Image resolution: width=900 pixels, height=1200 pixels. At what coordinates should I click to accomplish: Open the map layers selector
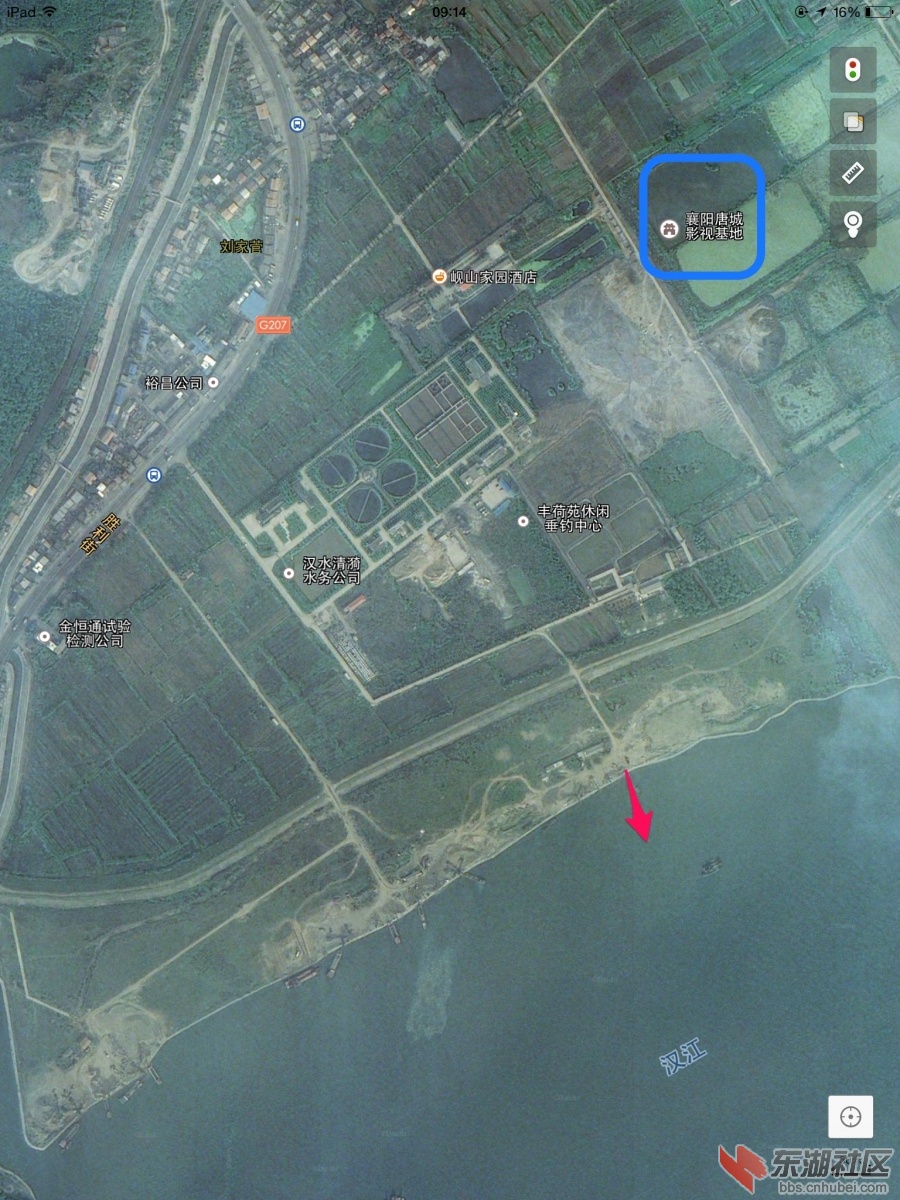(853, 122)
